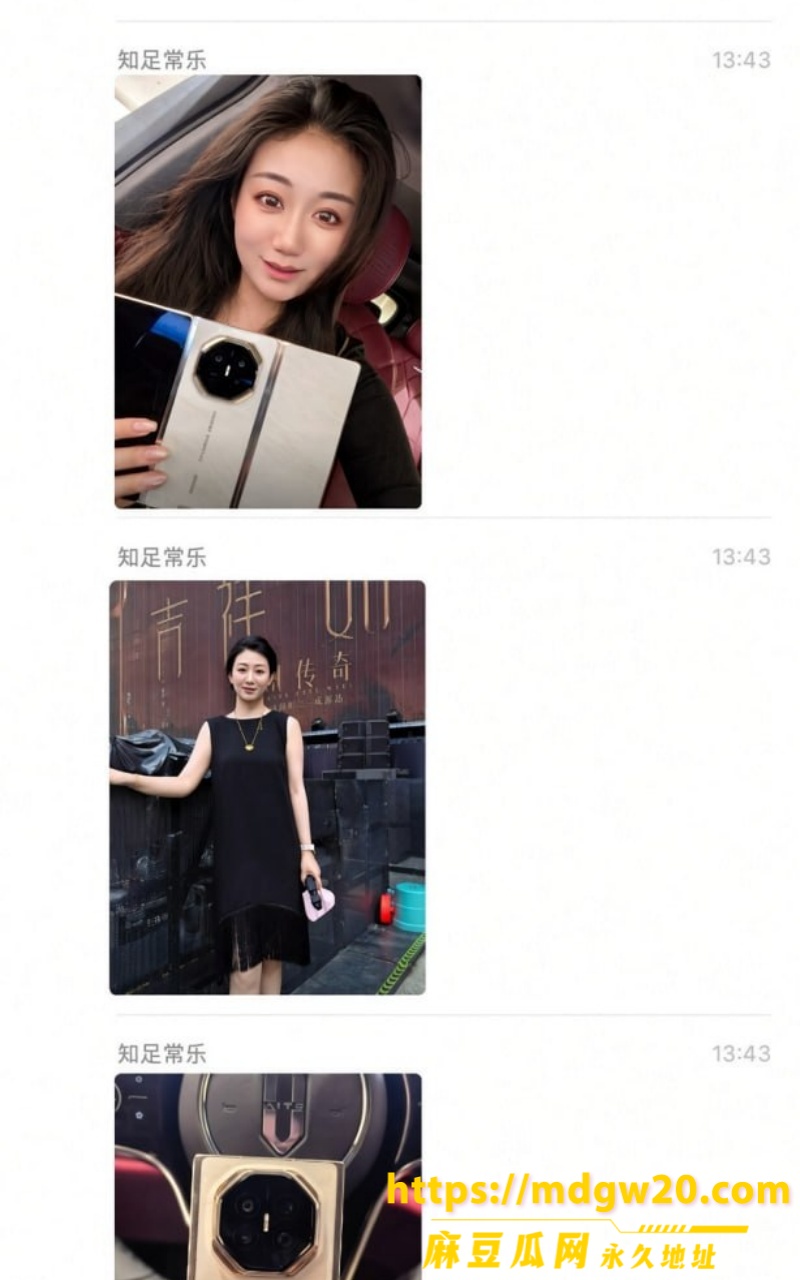Open the car selfie photo holding a white phone
This screenshot has width=800, height=1280.
point(268,291)
